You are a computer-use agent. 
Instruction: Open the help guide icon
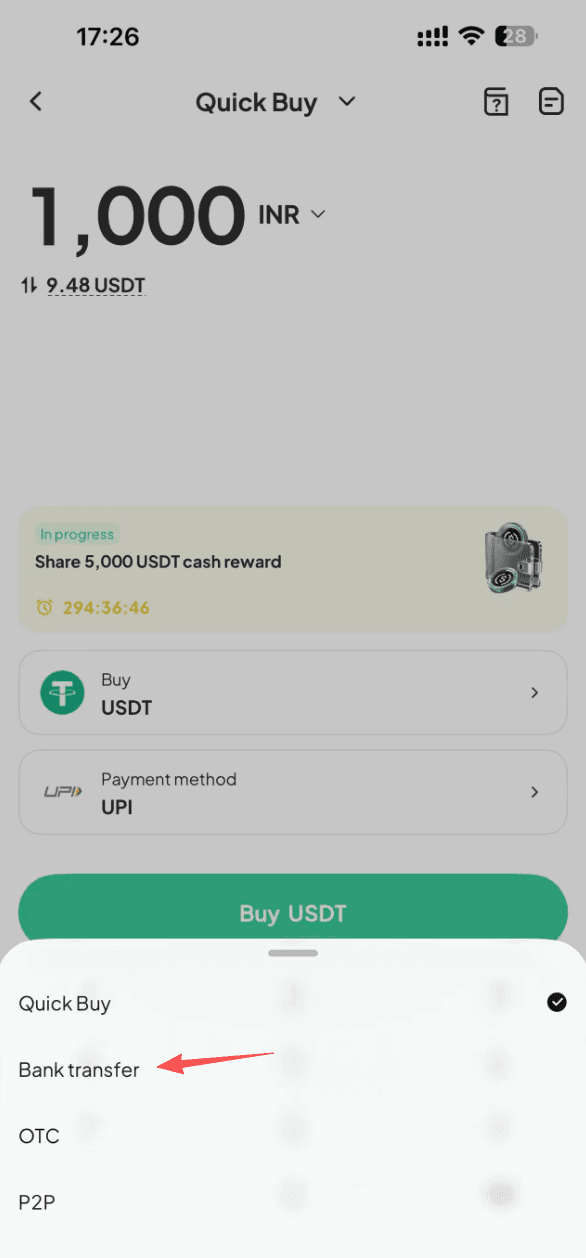point(495,102)
